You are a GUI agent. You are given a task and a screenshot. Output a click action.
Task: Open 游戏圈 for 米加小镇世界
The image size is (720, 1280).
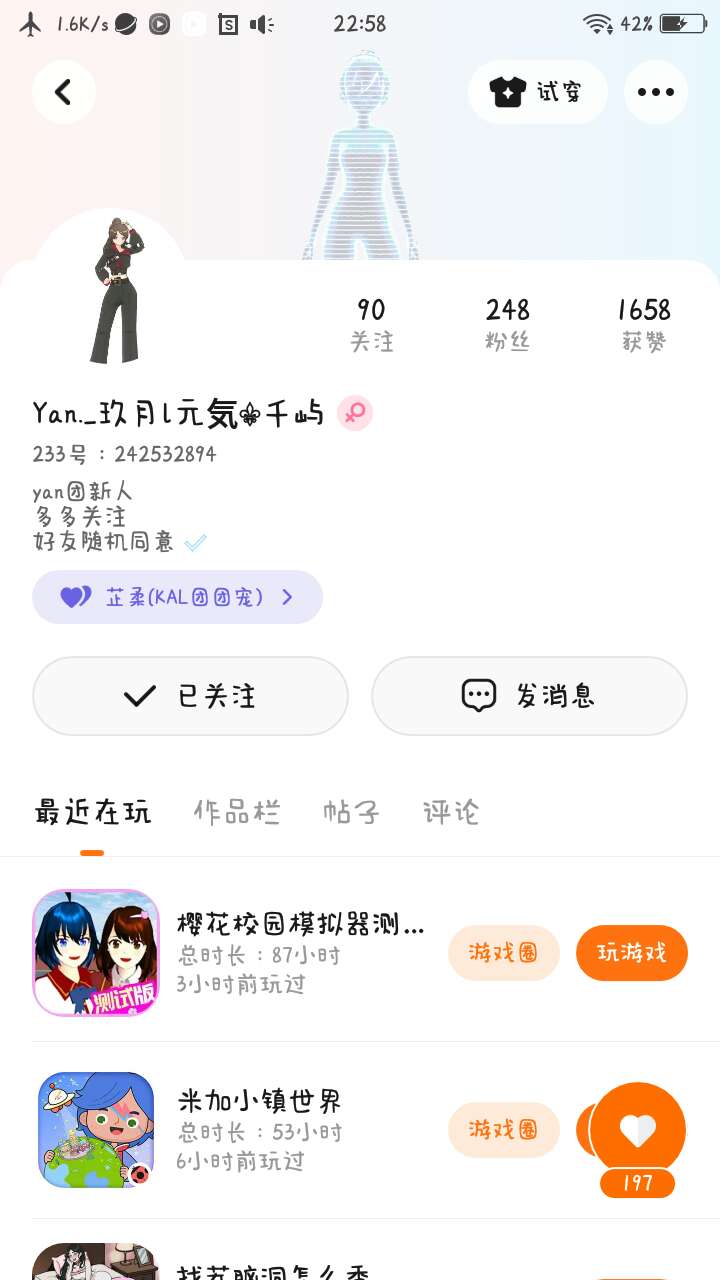pyautogui.click(x=503, y=1130)
